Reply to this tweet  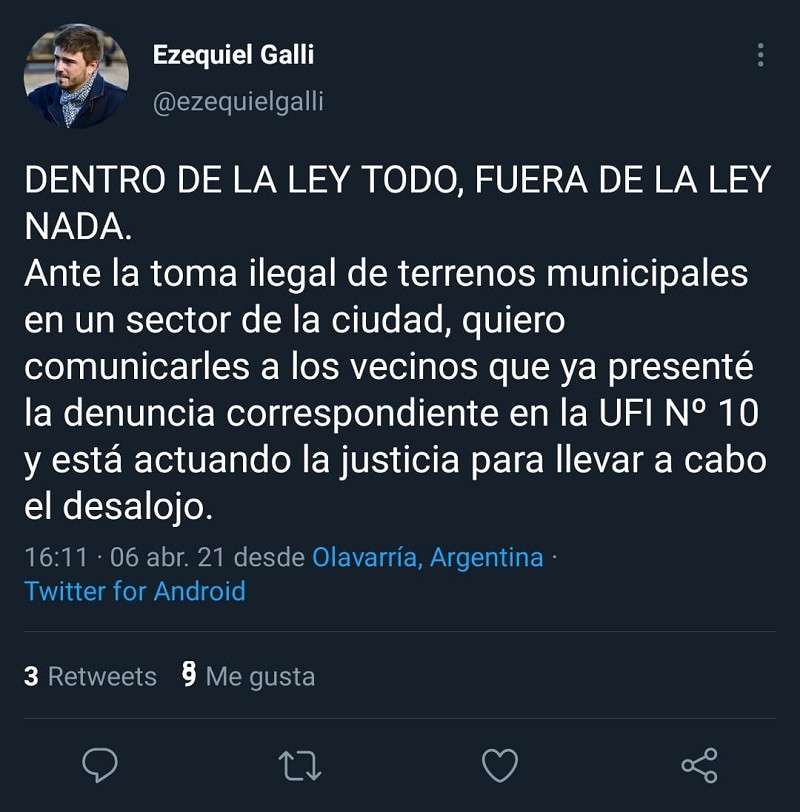[x=99, y=765]
